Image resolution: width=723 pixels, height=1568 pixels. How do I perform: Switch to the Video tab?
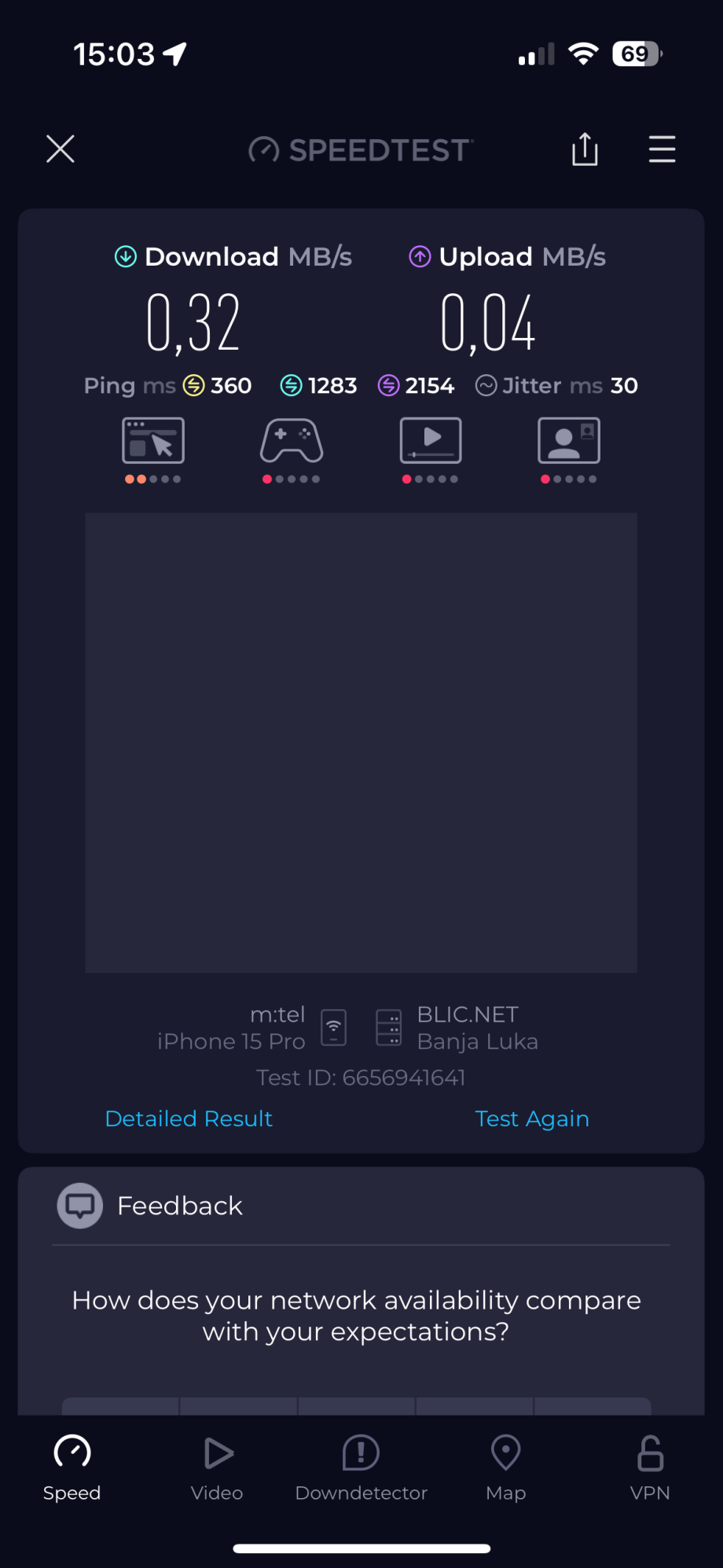click(217, 1467)
